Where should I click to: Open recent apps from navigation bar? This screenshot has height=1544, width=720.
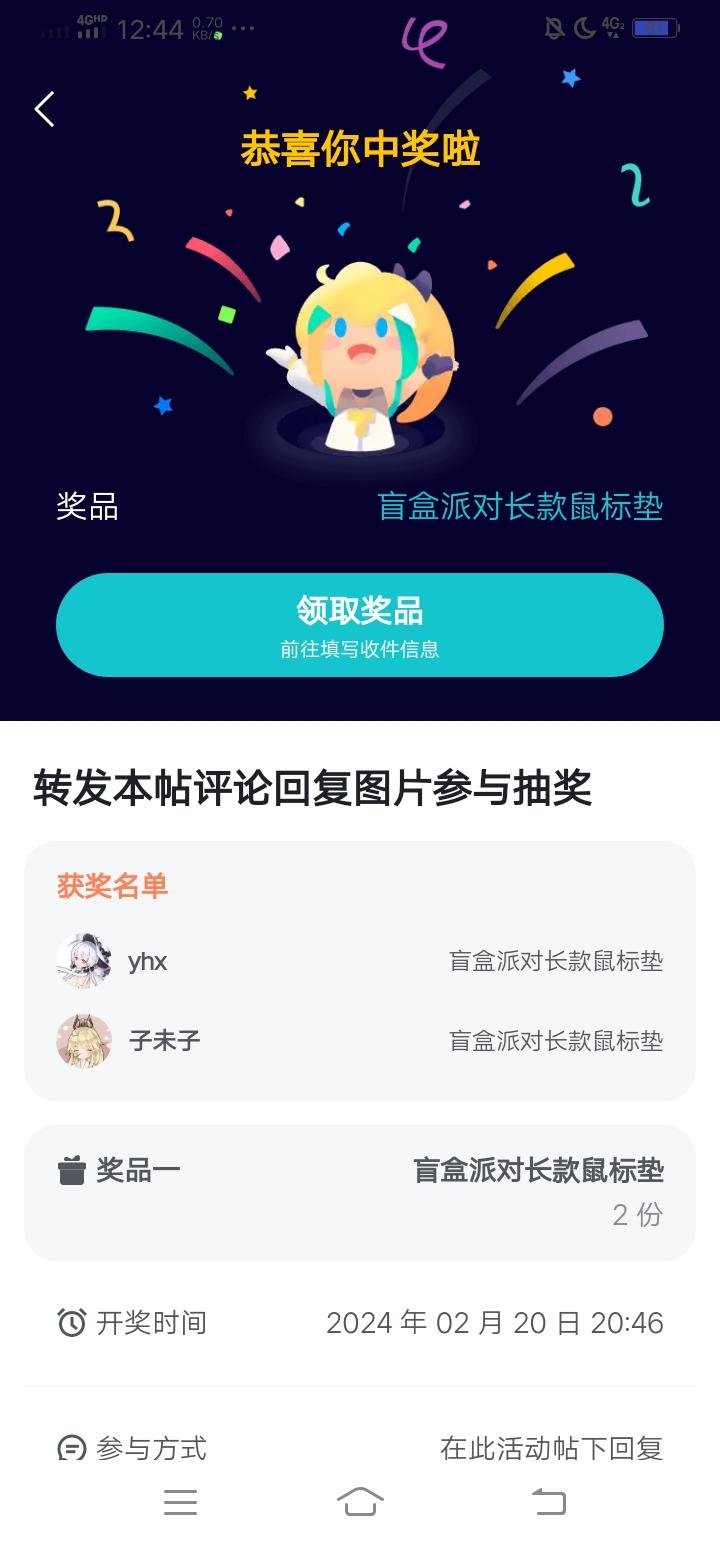tap(180, 1501)
